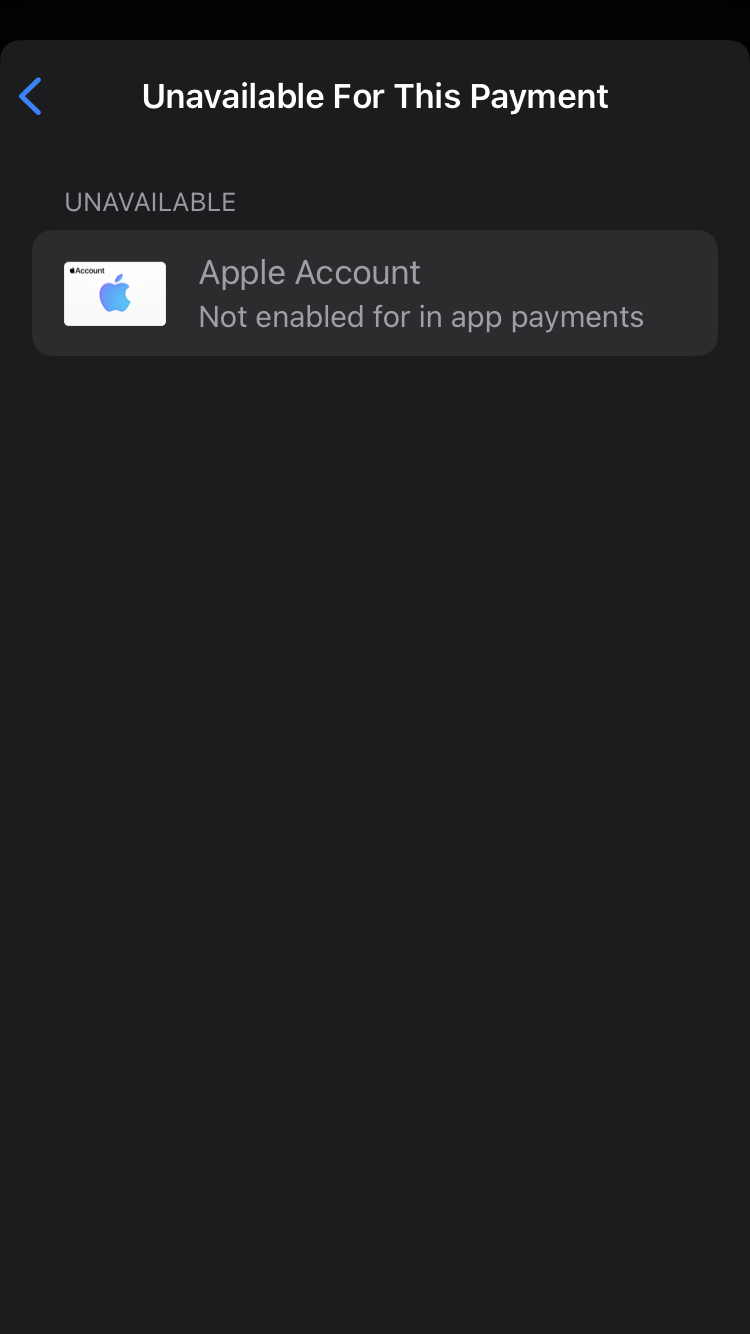The image size is (750, 1334).
Task: Go back using the blue arrow
Action: 31,97
